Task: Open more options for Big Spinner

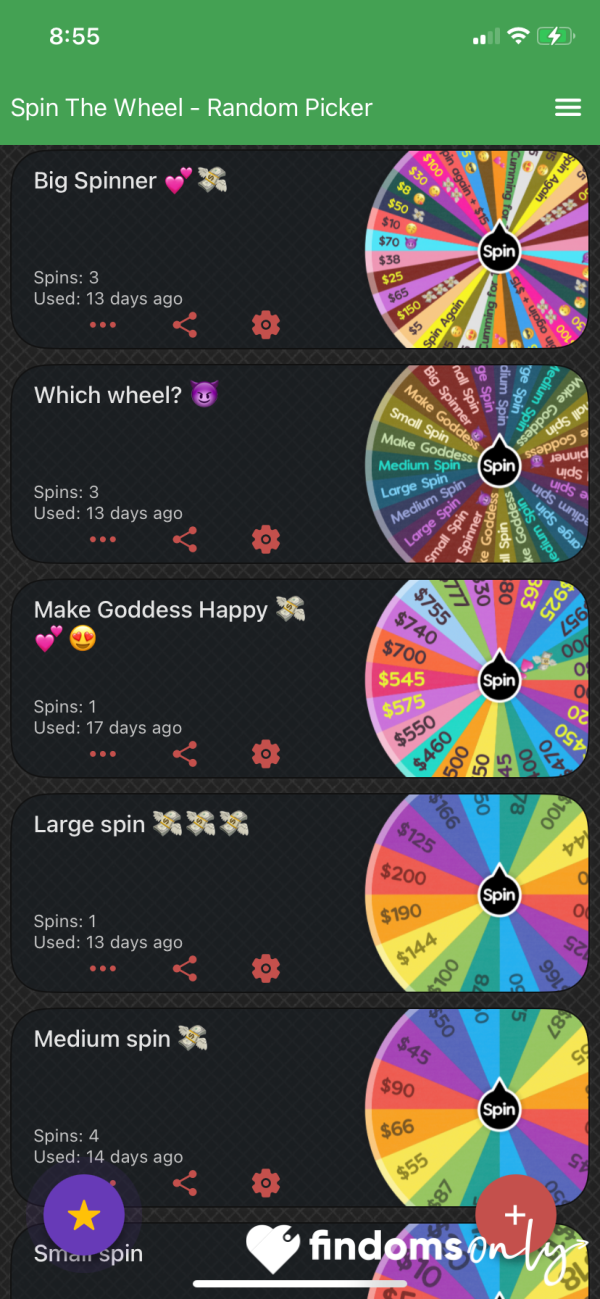Action: point(103,325)
